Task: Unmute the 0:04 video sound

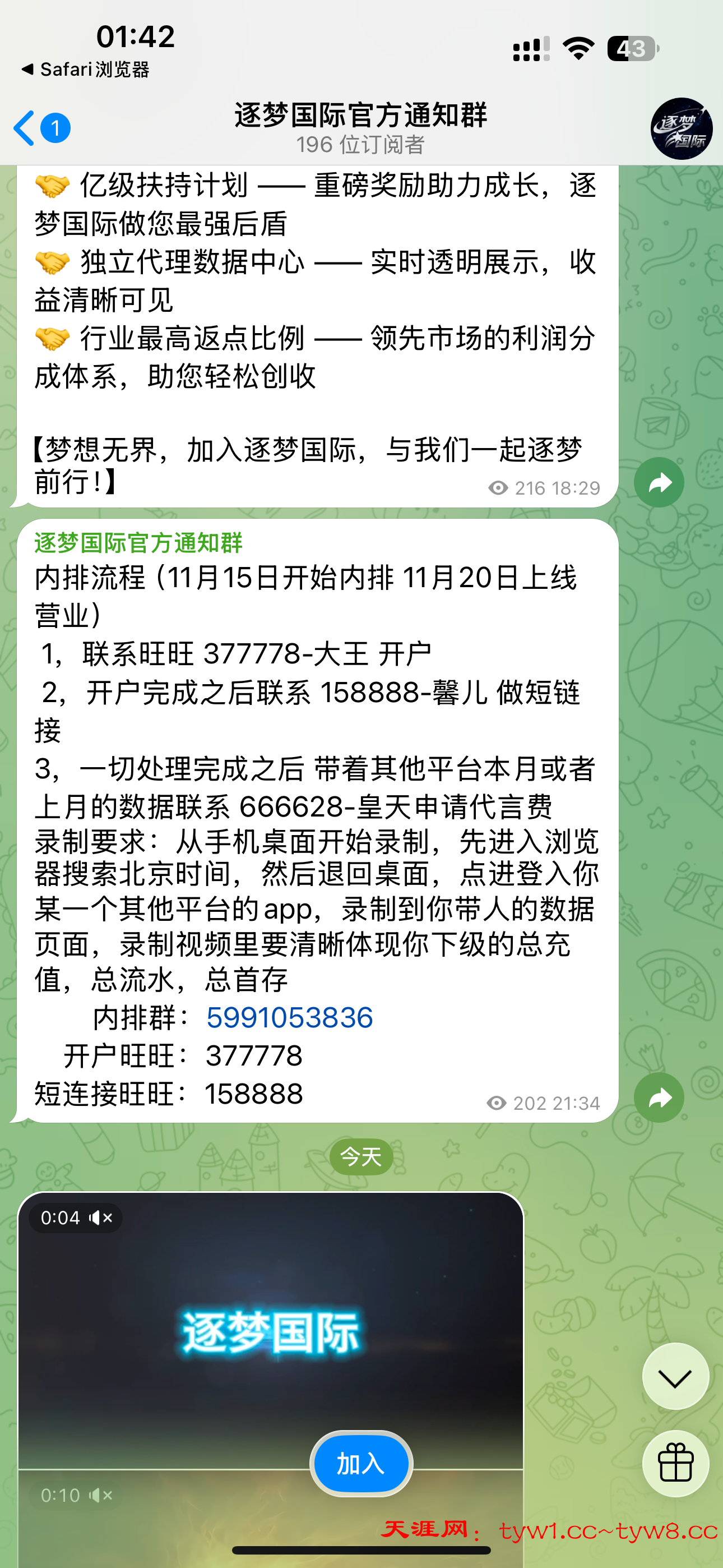Action: (100, 1218)
